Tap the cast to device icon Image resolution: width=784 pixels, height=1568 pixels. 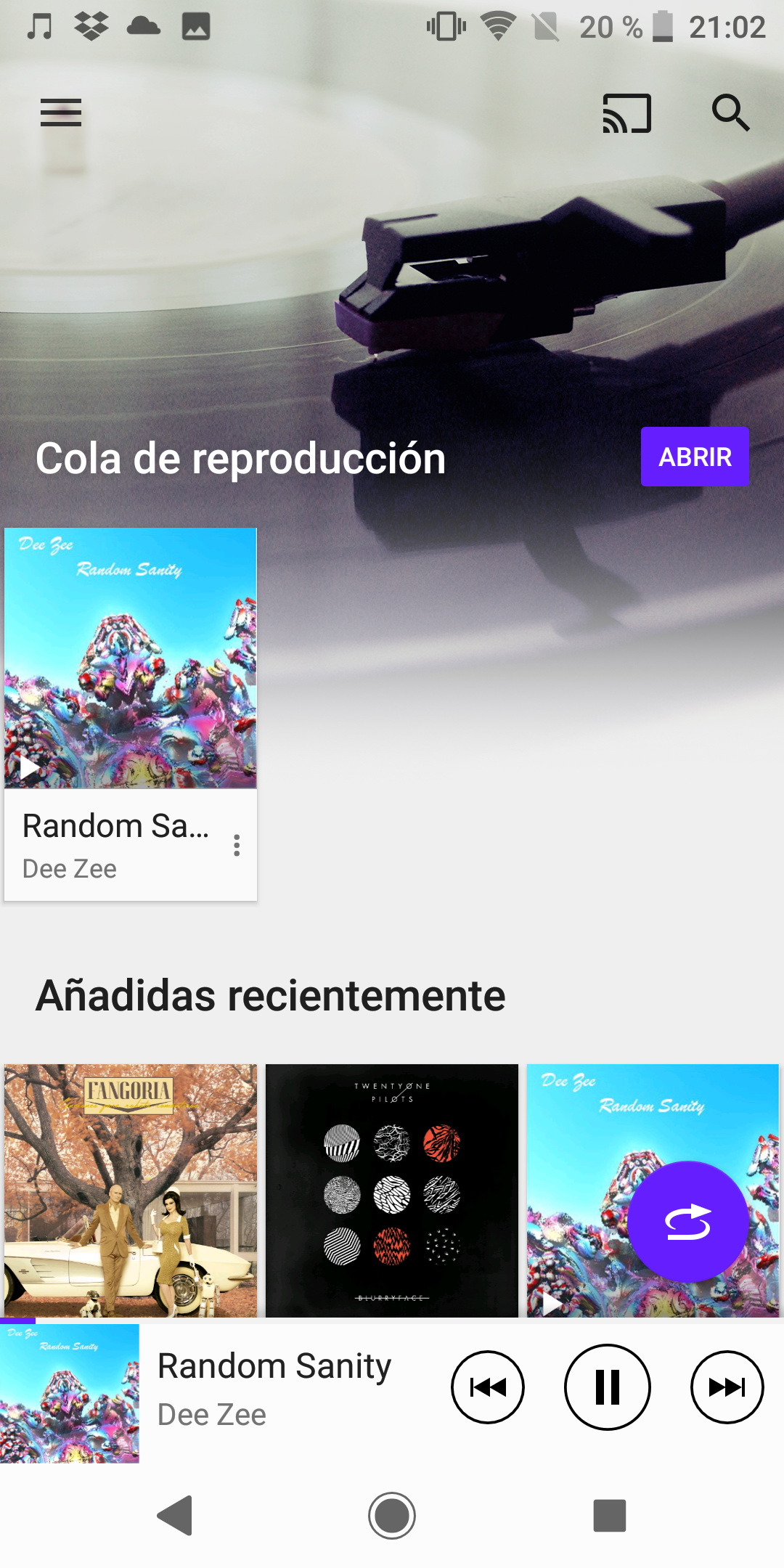626,113
